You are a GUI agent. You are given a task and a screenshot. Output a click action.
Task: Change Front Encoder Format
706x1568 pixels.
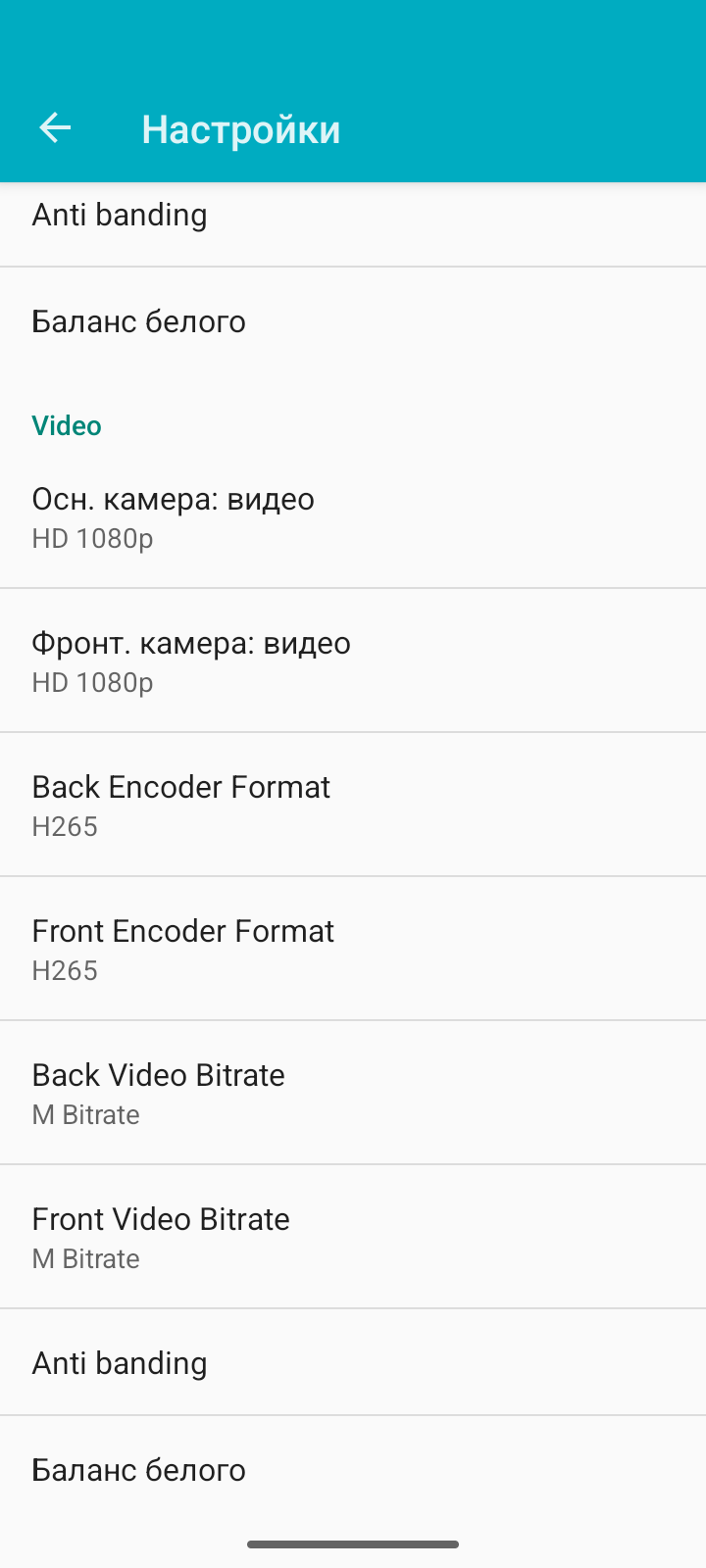[353, 949]
